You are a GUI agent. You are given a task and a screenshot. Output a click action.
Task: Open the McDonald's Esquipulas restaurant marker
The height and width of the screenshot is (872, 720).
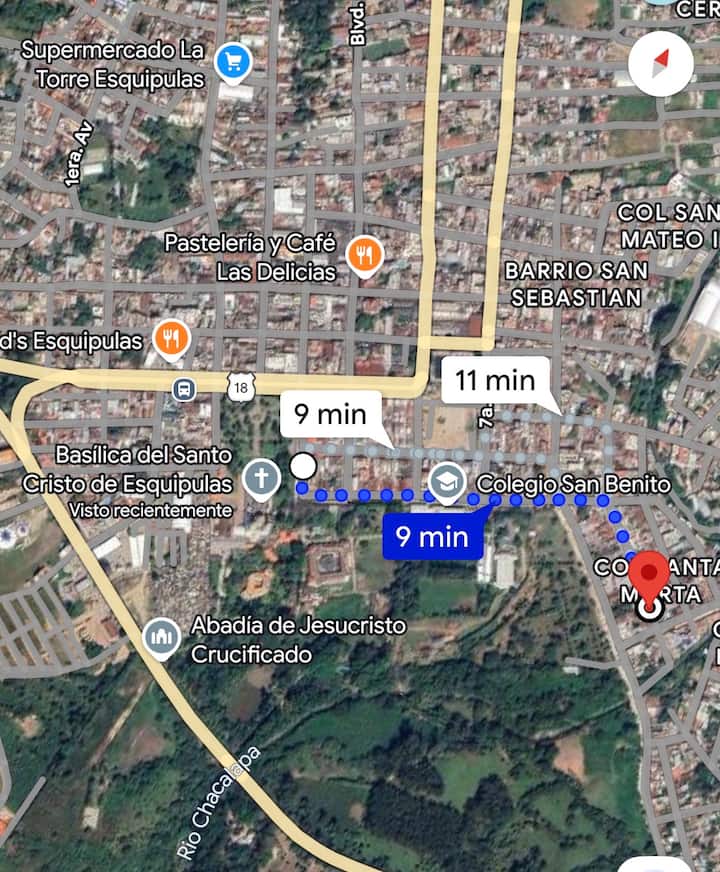[172, 341]
